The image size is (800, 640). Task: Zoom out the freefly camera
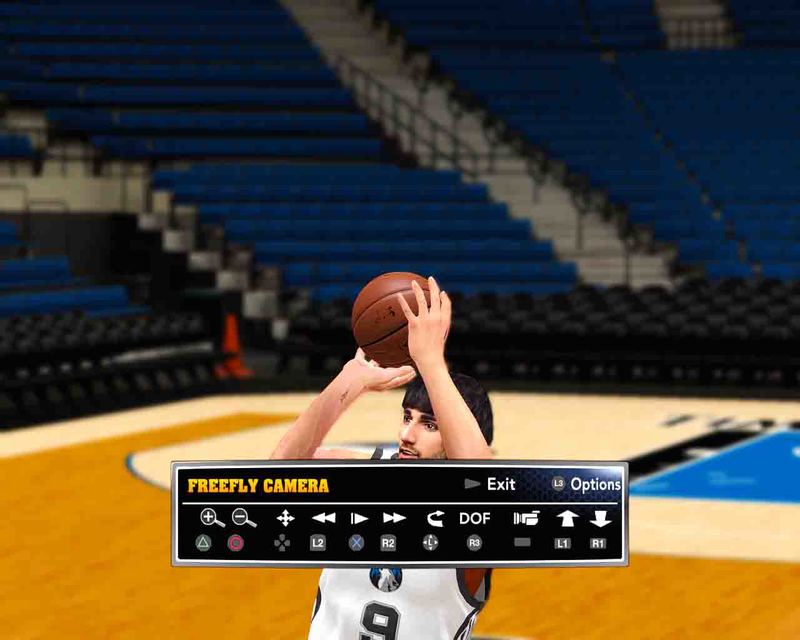coord(243,518)
